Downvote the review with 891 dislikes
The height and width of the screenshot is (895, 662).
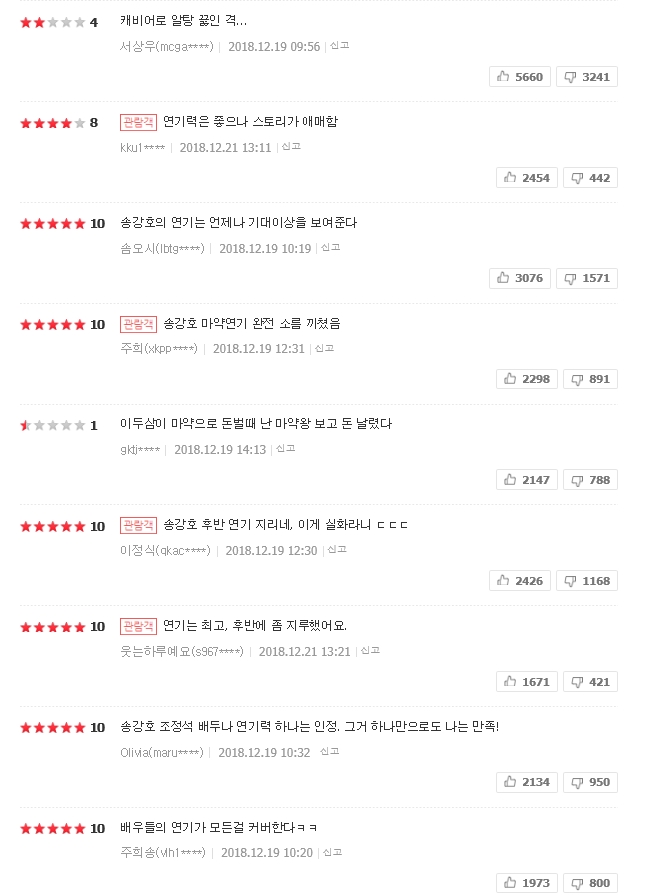[590, 379]
